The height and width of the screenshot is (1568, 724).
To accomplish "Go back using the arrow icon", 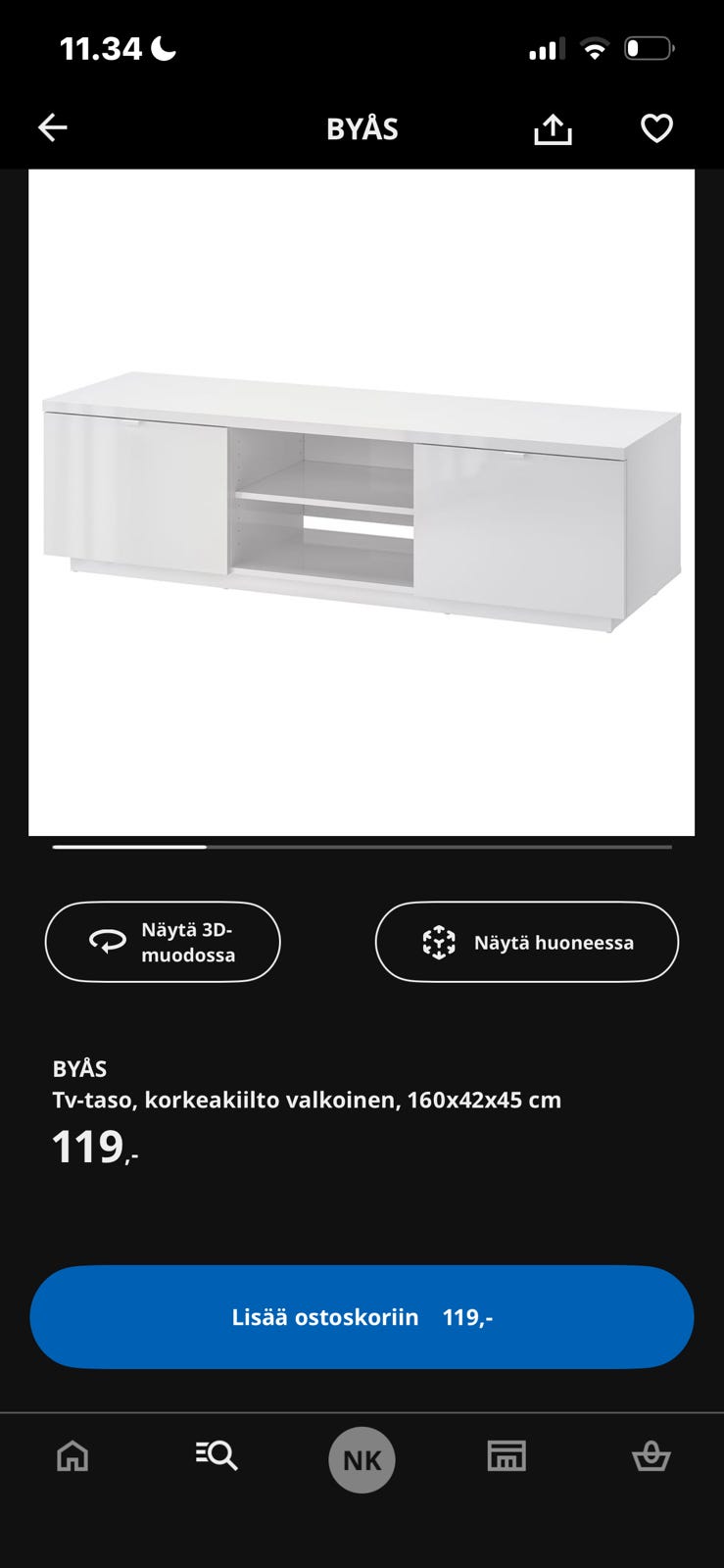I will click(52, 127).
